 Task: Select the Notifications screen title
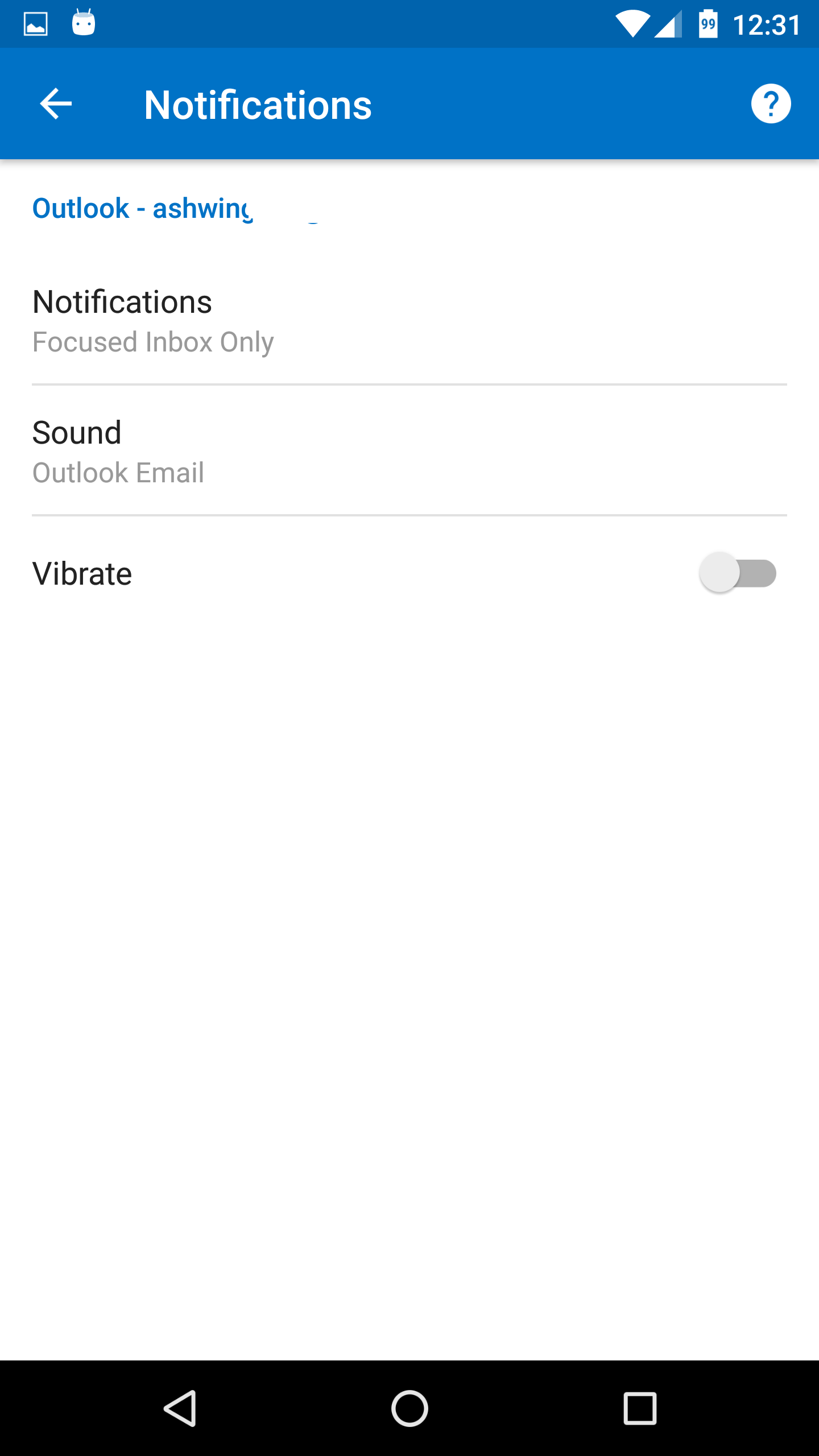tap(259, 105)
